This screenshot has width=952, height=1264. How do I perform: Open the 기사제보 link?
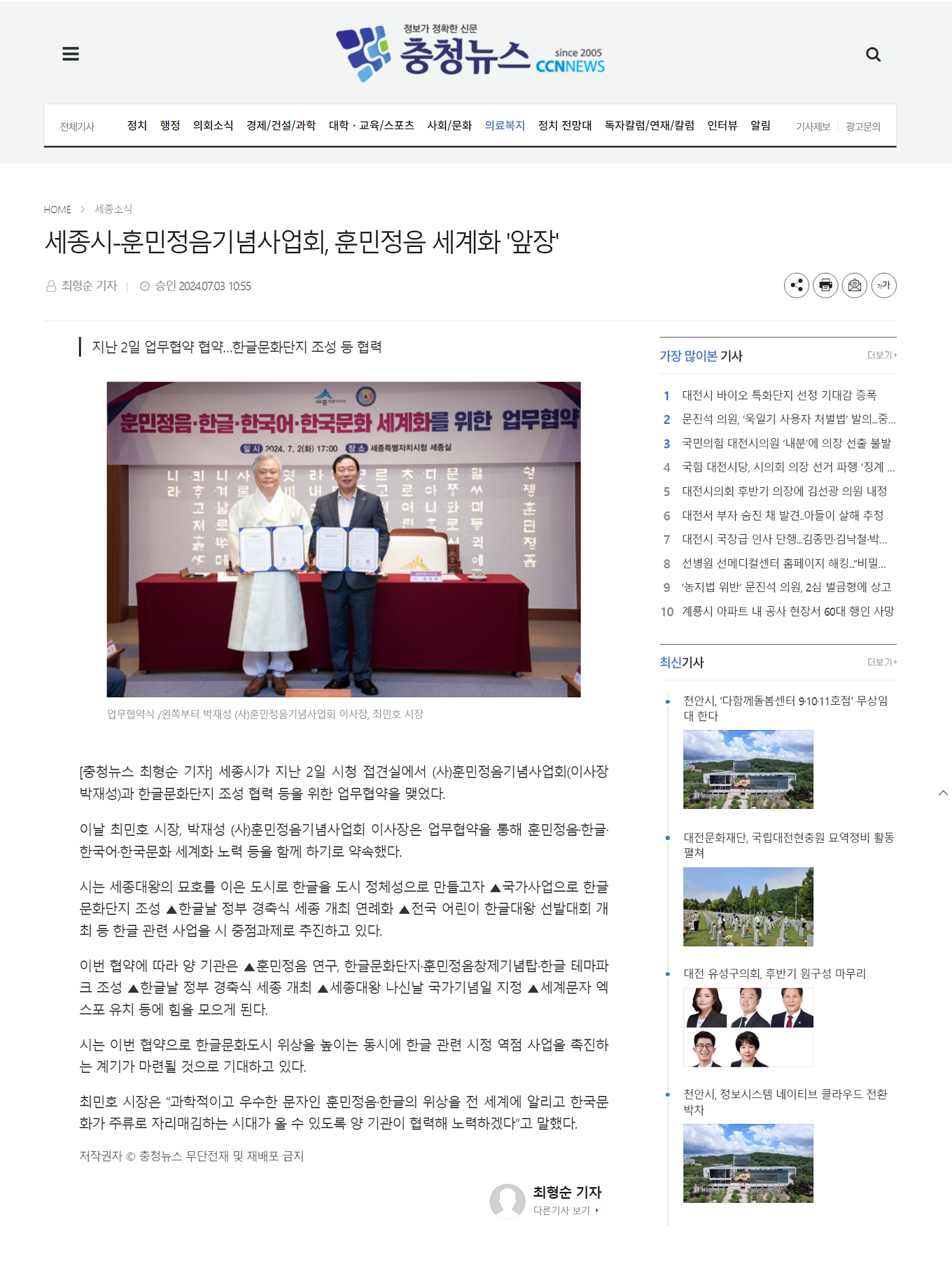tap(813, 127)
